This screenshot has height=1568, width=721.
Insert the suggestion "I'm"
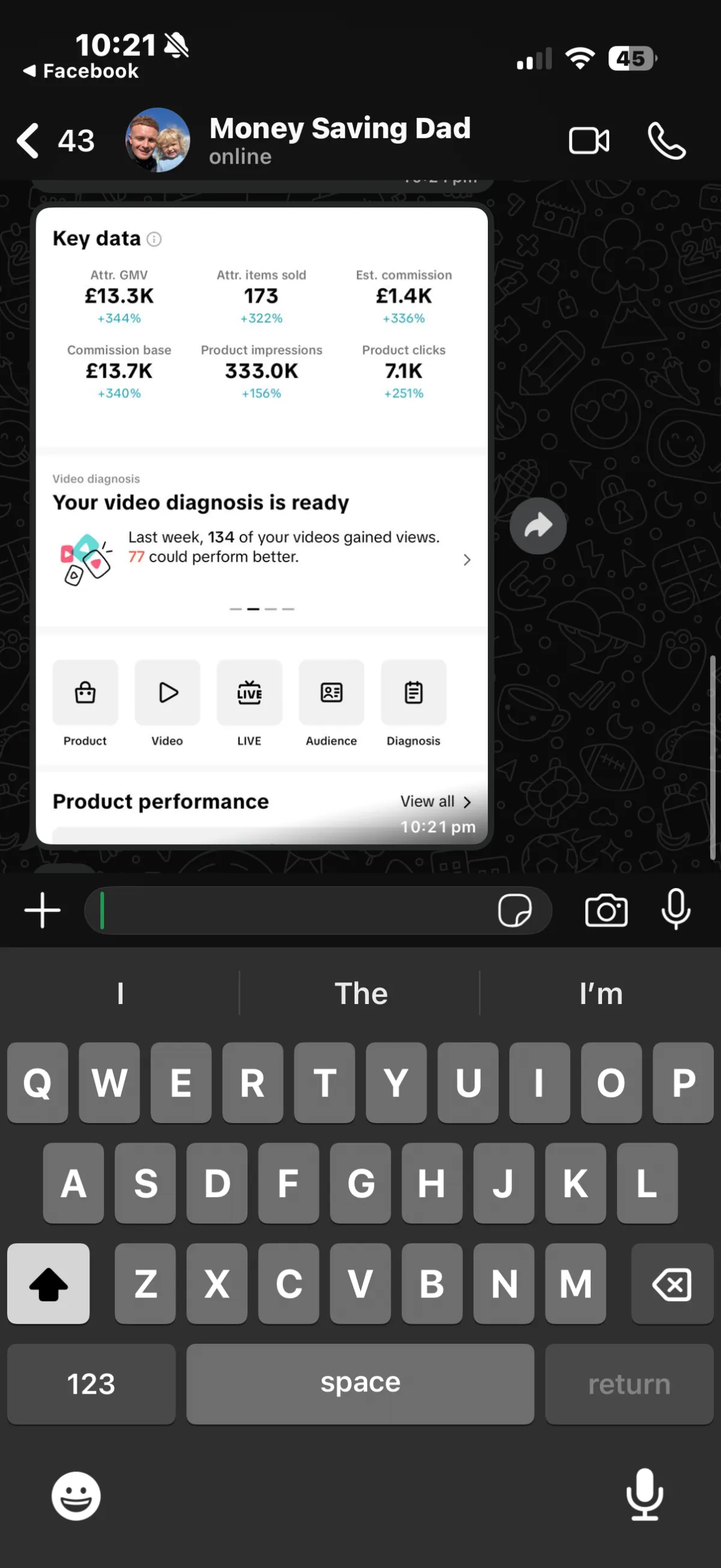[x=600, y=994]
